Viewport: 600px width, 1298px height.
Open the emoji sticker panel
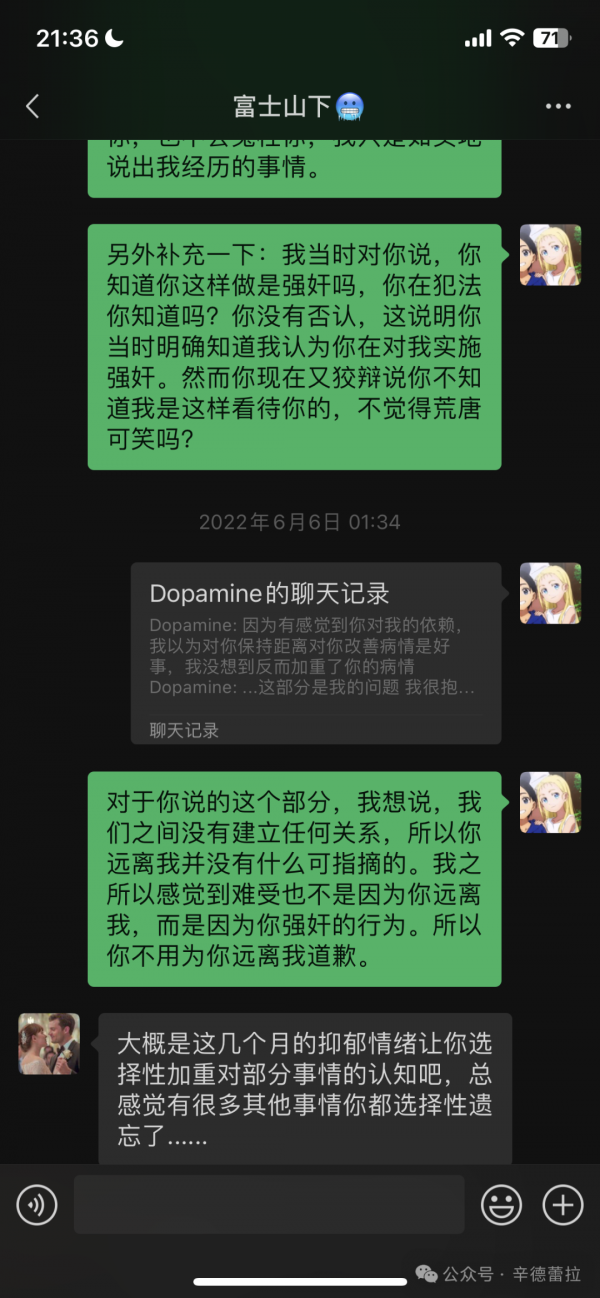[x=501, y=1205]
